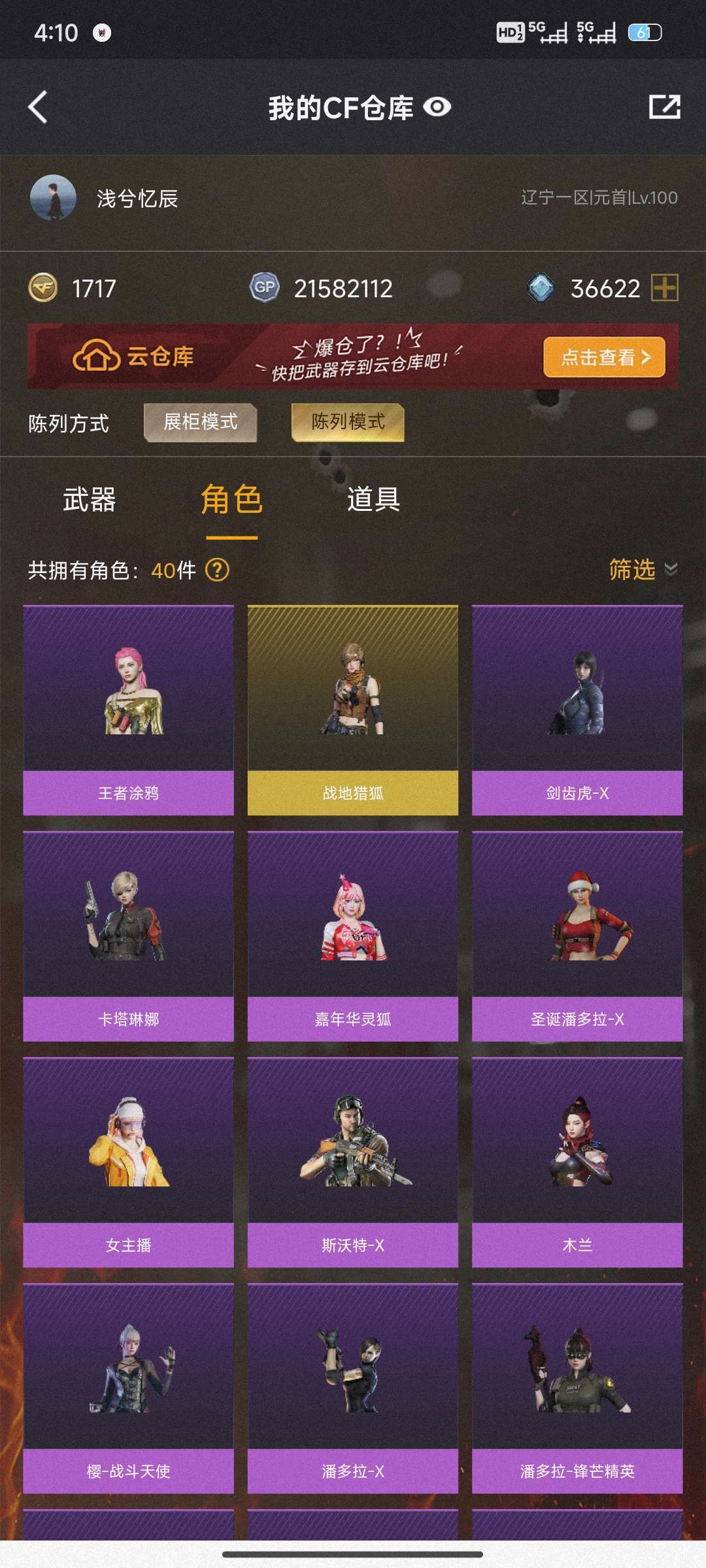The image size is (706, 1568).
Task: Open the 斯沃特-X character card
Action: [x=353, y=1162]
